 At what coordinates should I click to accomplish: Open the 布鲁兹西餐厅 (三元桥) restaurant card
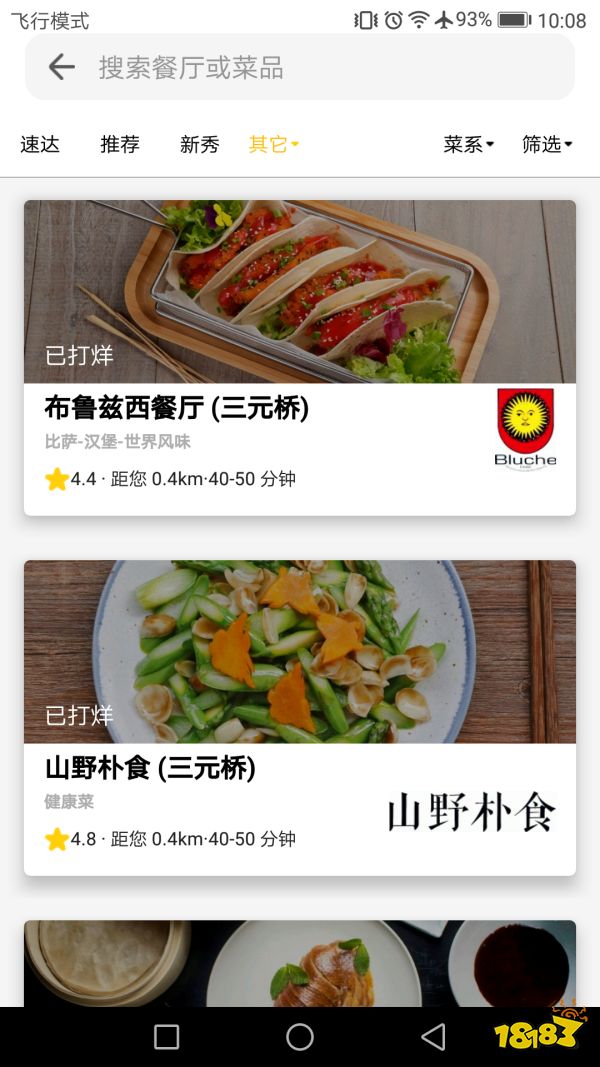[300, 358]
